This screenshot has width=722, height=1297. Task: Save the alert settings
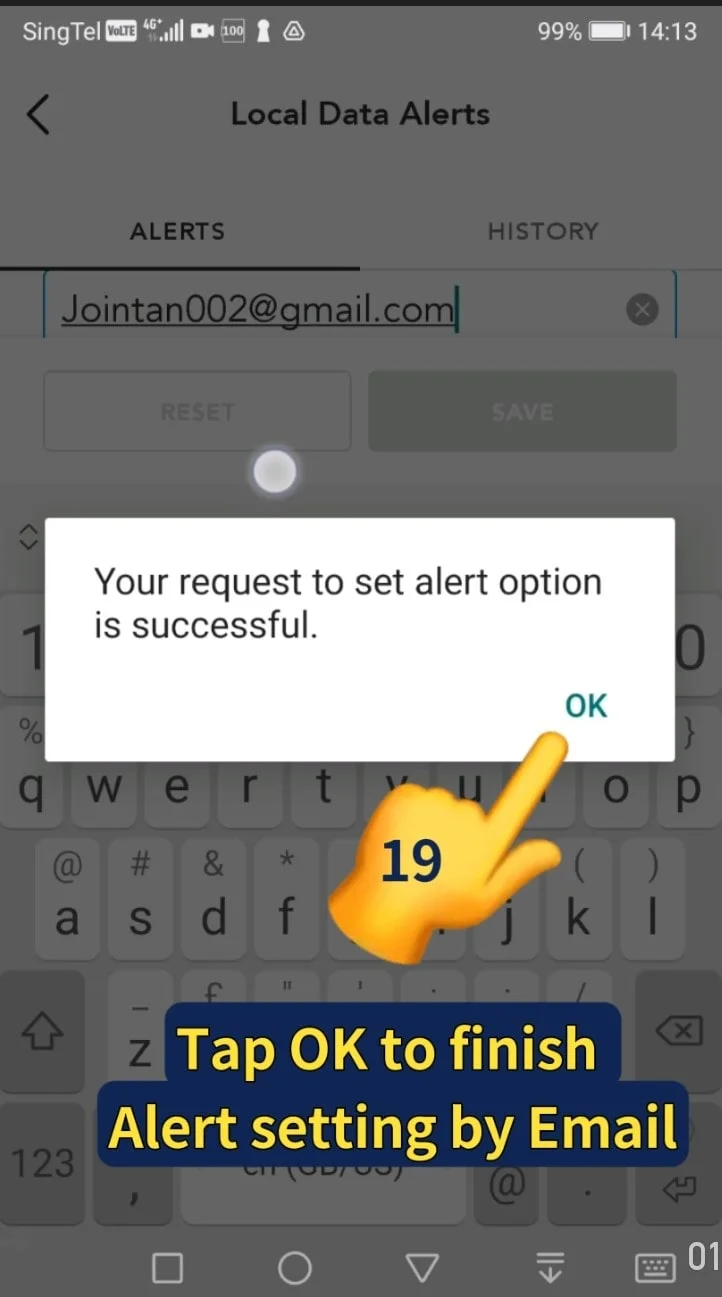522,412
